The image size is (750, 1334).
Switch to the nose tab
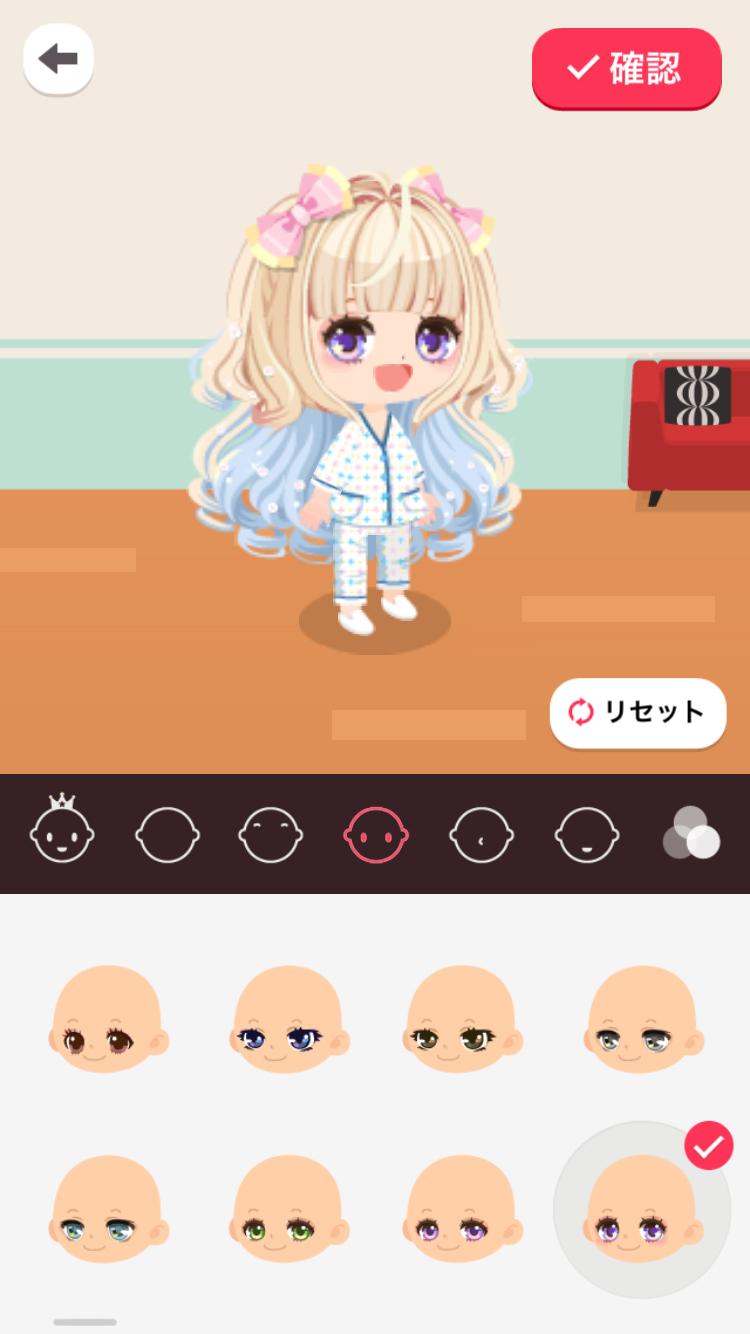point(481,835)
